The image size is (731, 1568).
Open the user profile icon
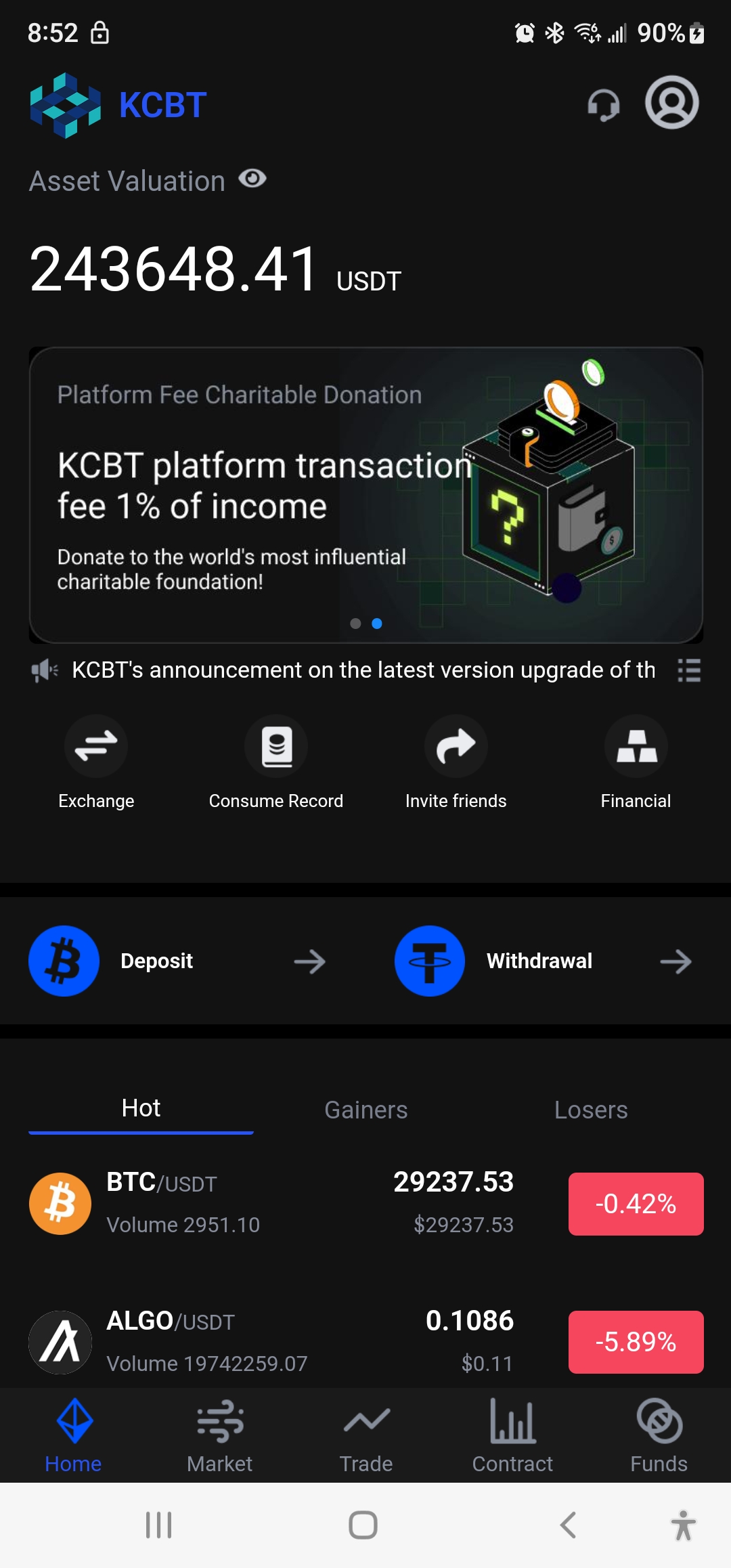(671, 103)
